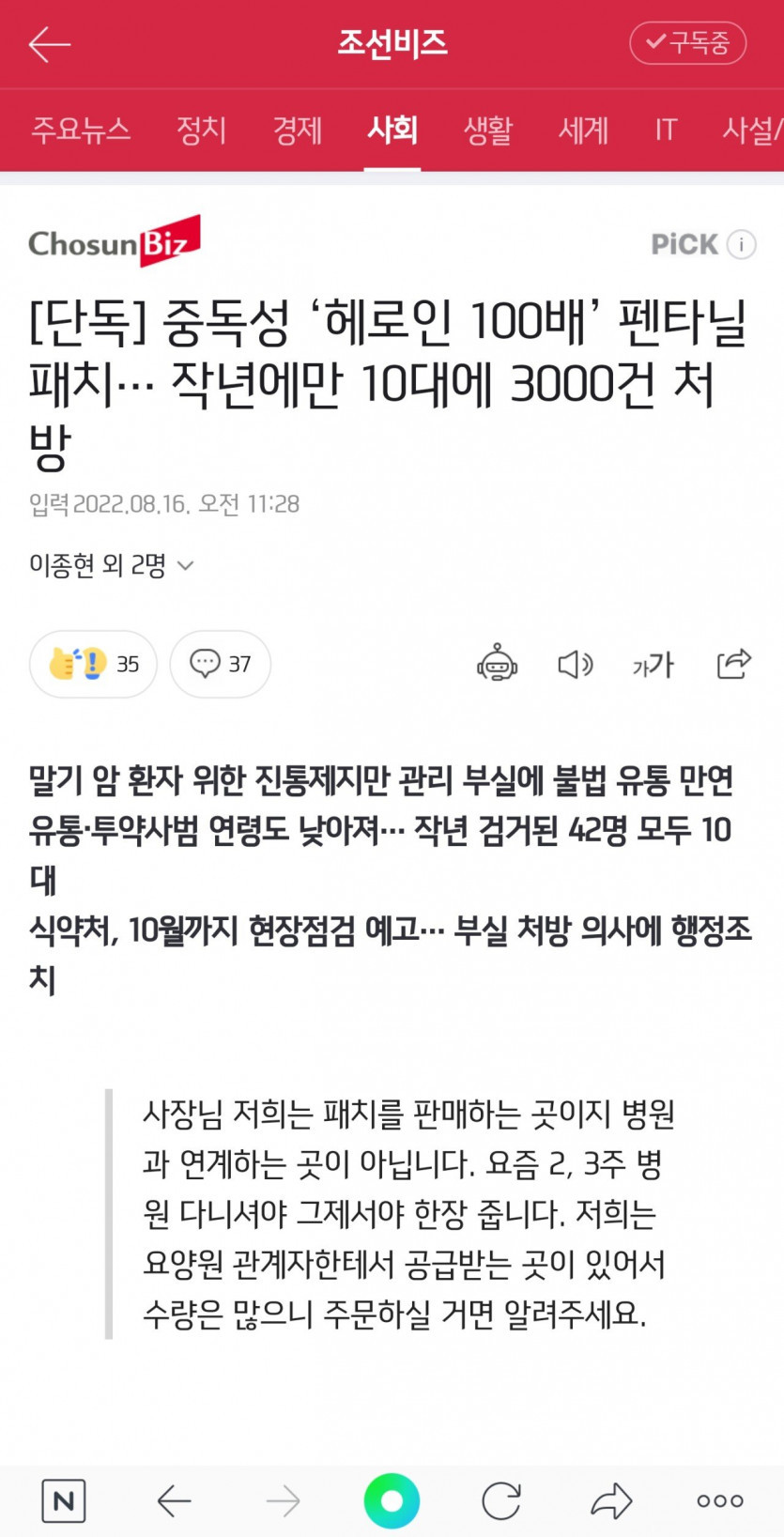Select the 생활 tab
Image resolution: width=784 pixels, height=1537 pixels.
[487, 130]
